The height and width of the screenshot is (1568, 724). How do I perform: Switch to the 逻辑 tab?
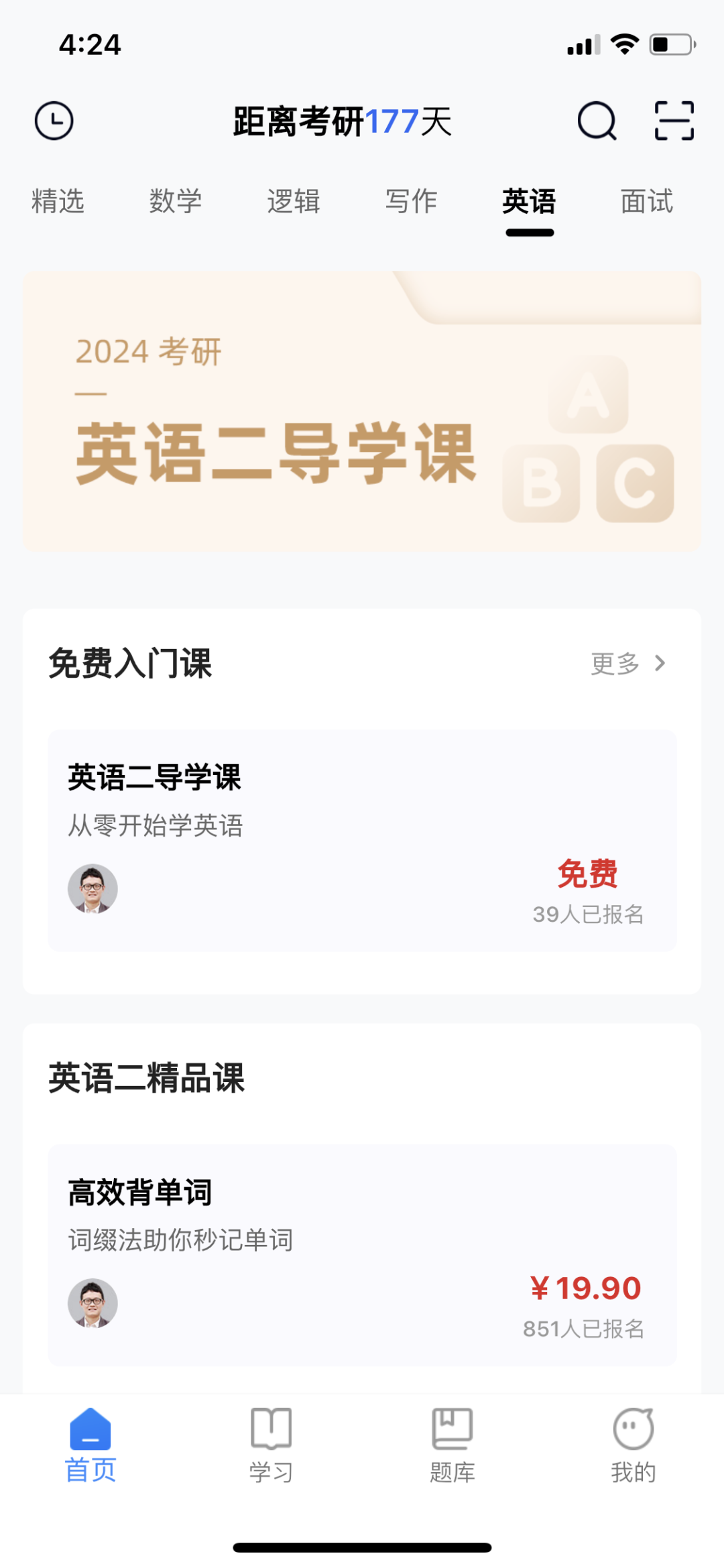tap(294, 201)
